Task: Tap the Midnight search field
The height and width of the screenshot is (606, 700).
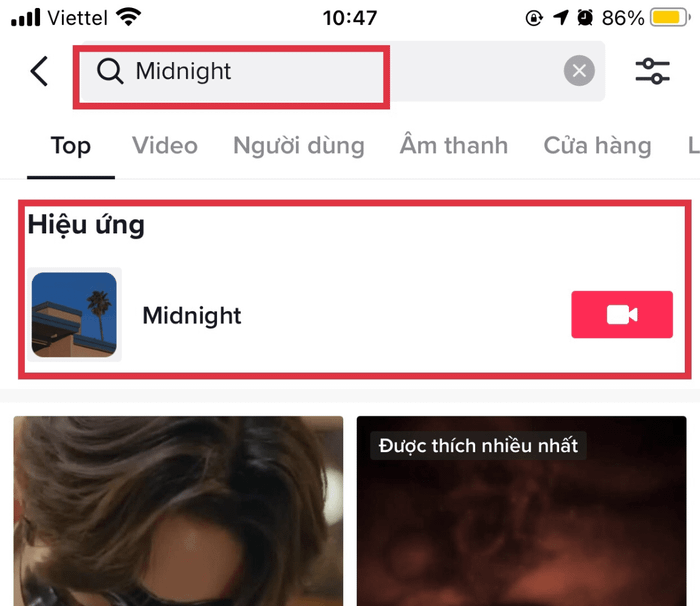Action: (300, 71)
